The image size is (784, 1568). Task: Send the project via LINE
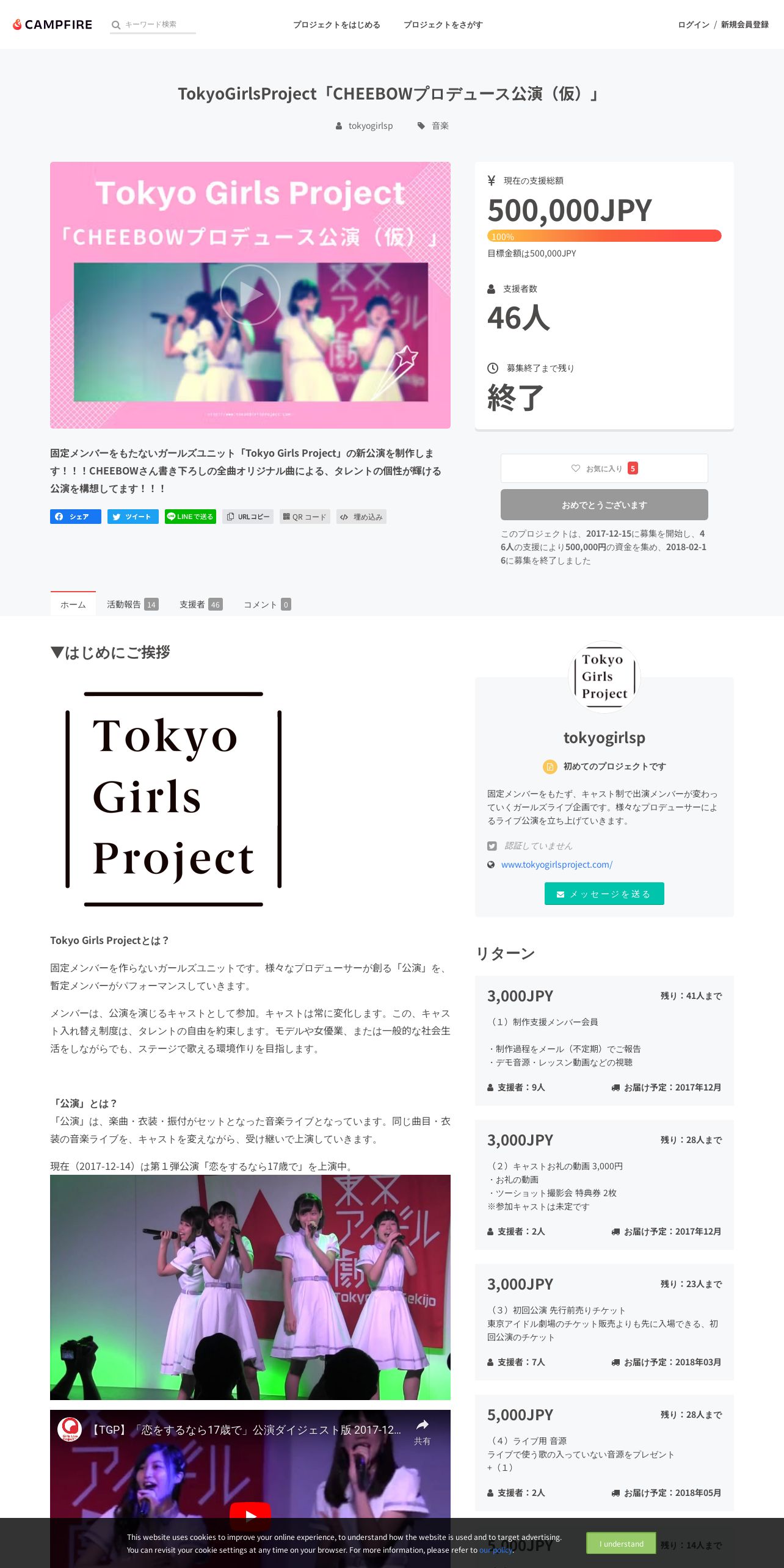point(191,517)
